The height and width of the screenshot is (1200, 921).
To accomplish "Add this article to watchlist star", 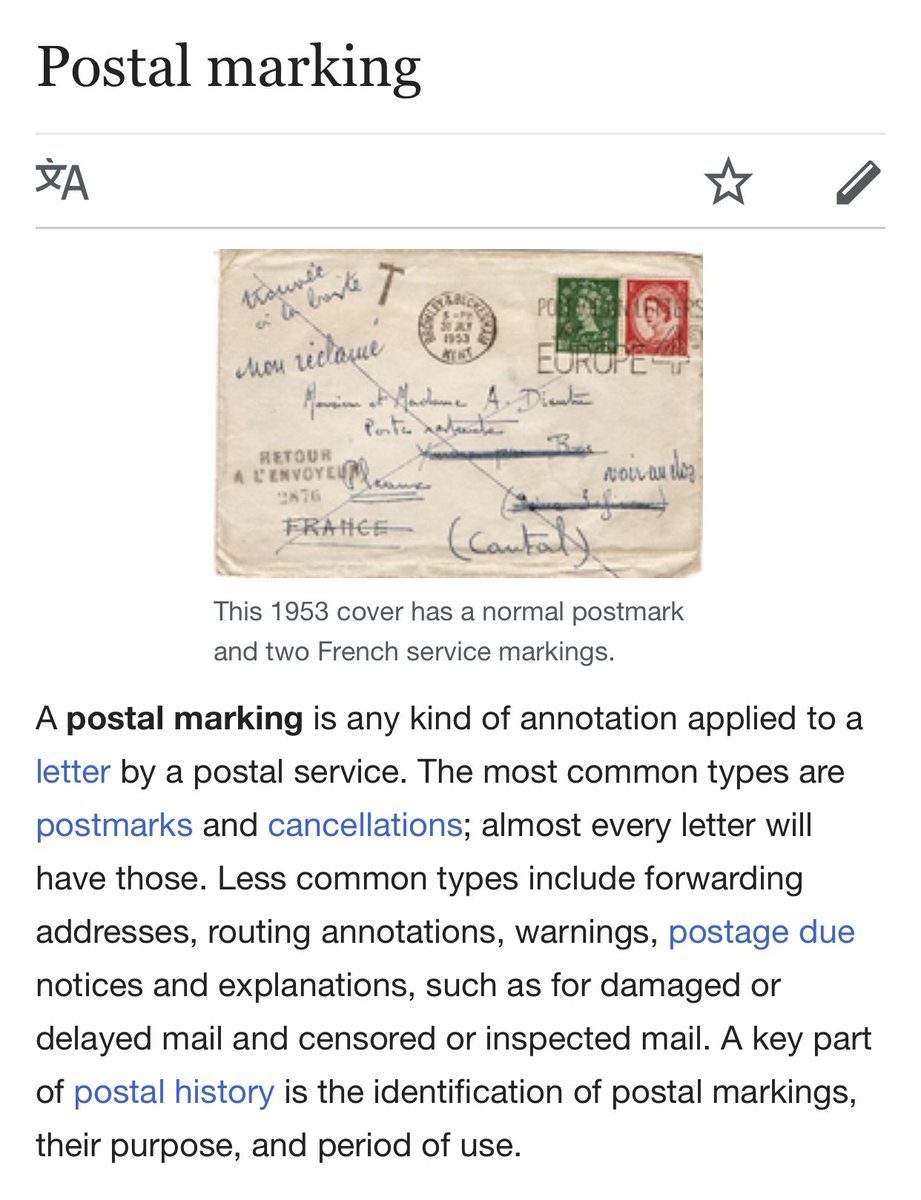I will click(x=727, y=183).
